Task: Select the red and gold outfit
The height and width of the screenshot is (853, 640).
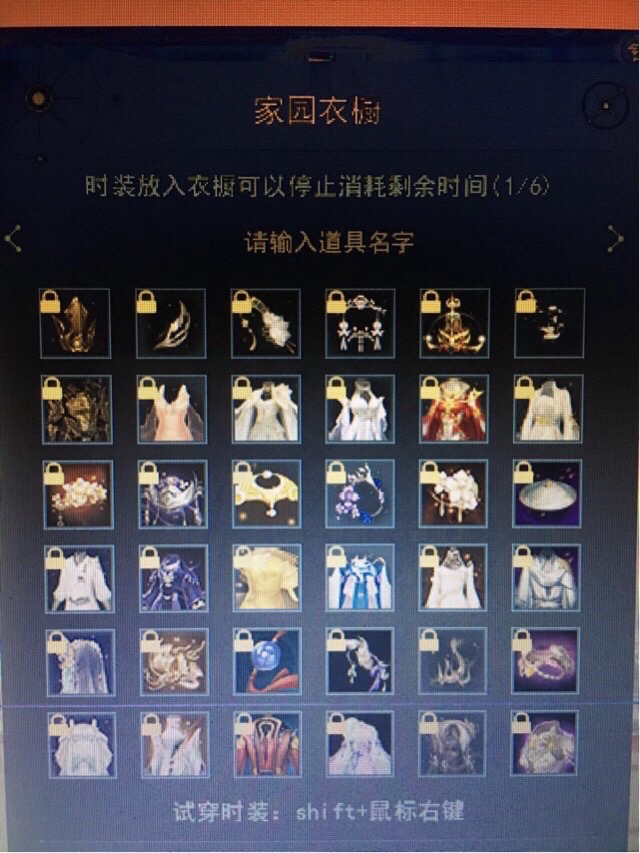Action: (454, 410)
